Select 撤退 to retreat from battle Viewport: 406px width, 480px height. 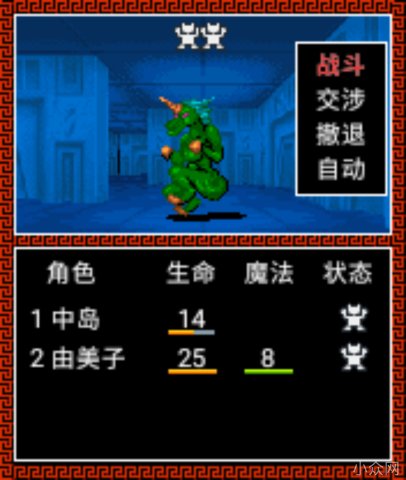click(x=340, y=134)
